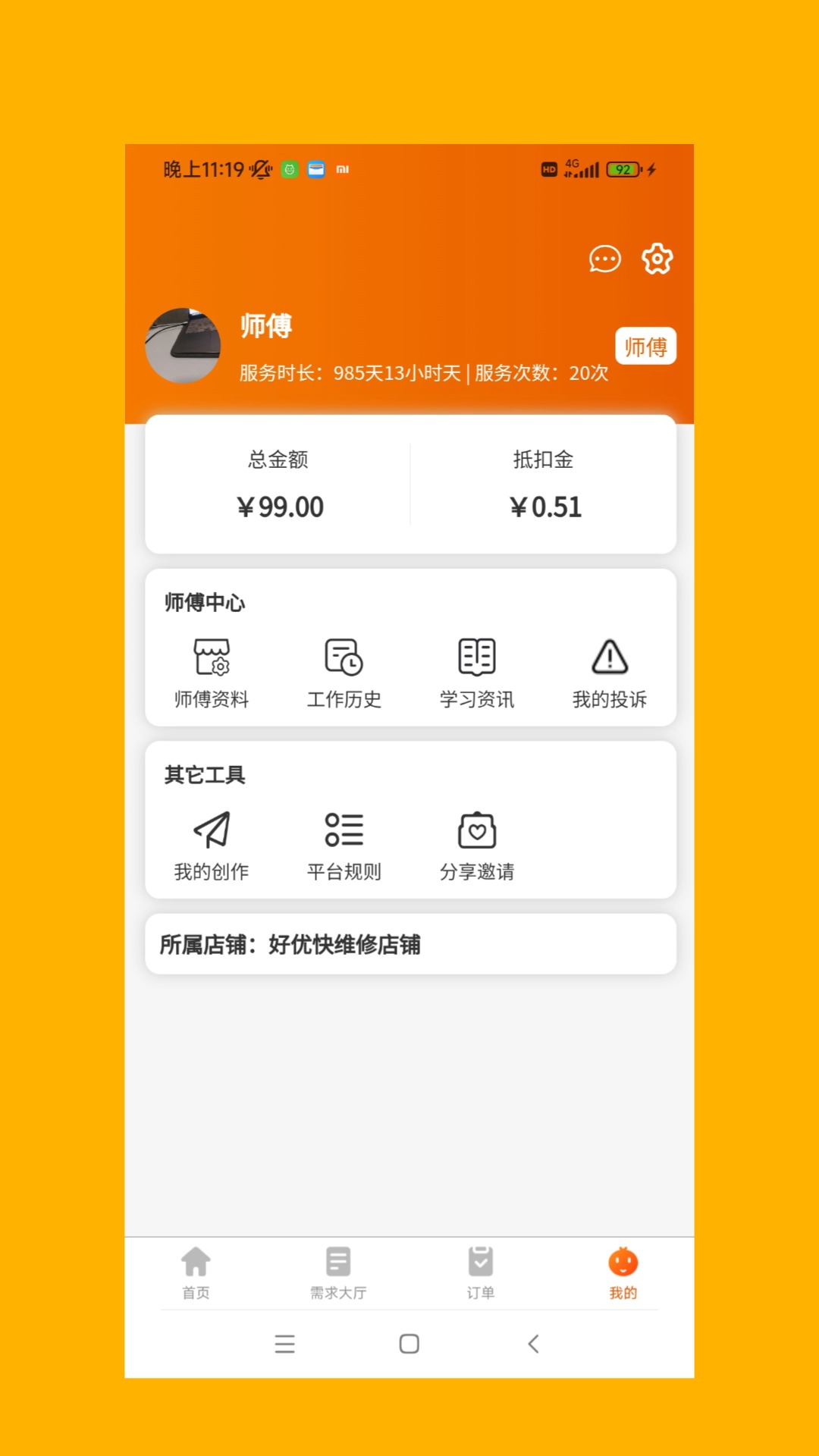
Task: View 总金额 balance details
Action: [279, 485]
